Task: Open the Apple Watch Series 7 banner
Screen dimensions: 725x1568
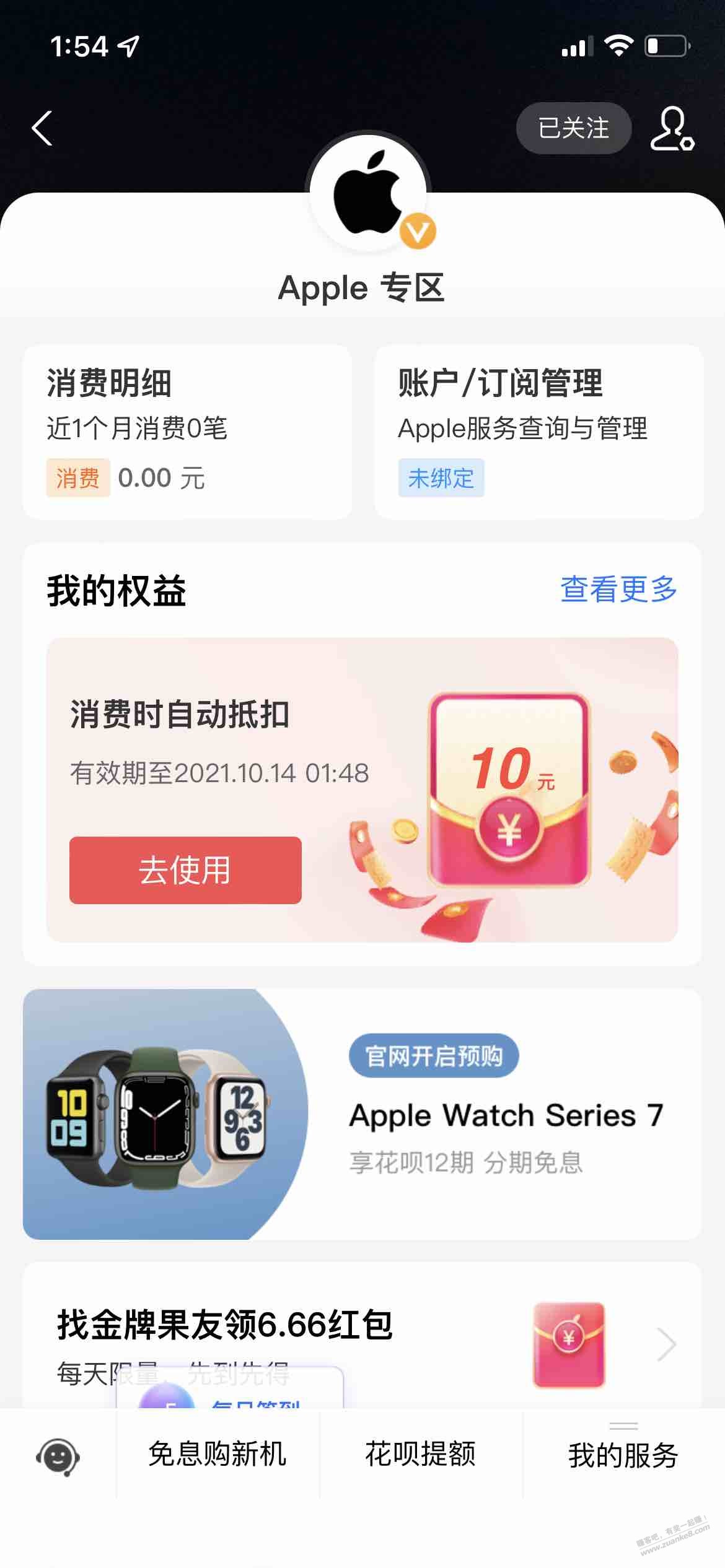Action: coord(362,1114)
